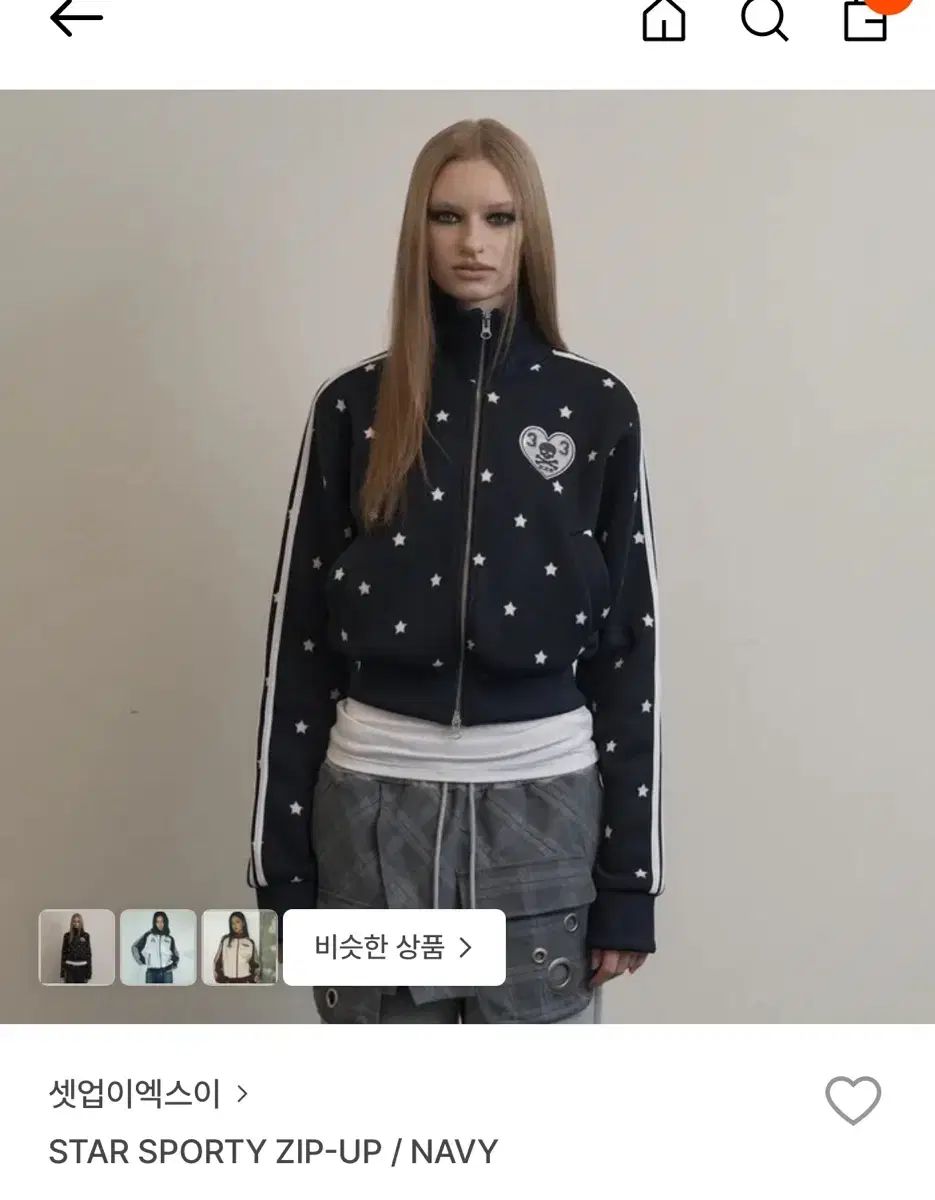Select the third thumbnail with cream jacket
The image size is (935, 1200).
point(240,947)
